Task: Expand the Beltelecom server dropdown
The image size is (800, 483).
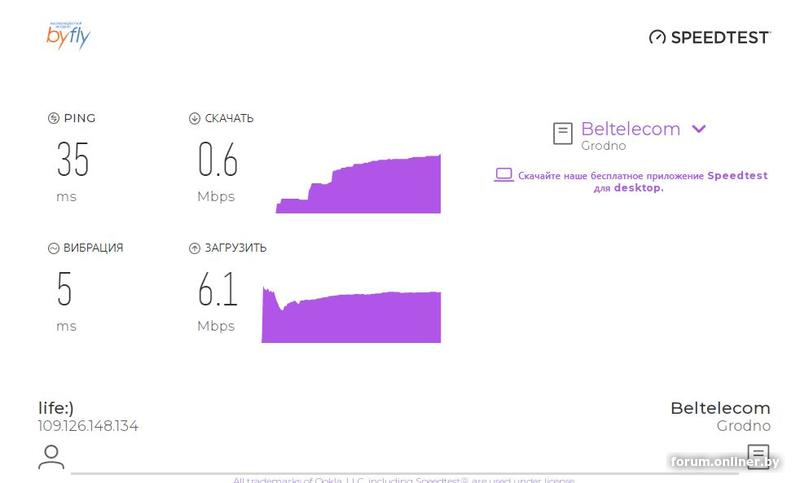Action: [x=699, y=129]
